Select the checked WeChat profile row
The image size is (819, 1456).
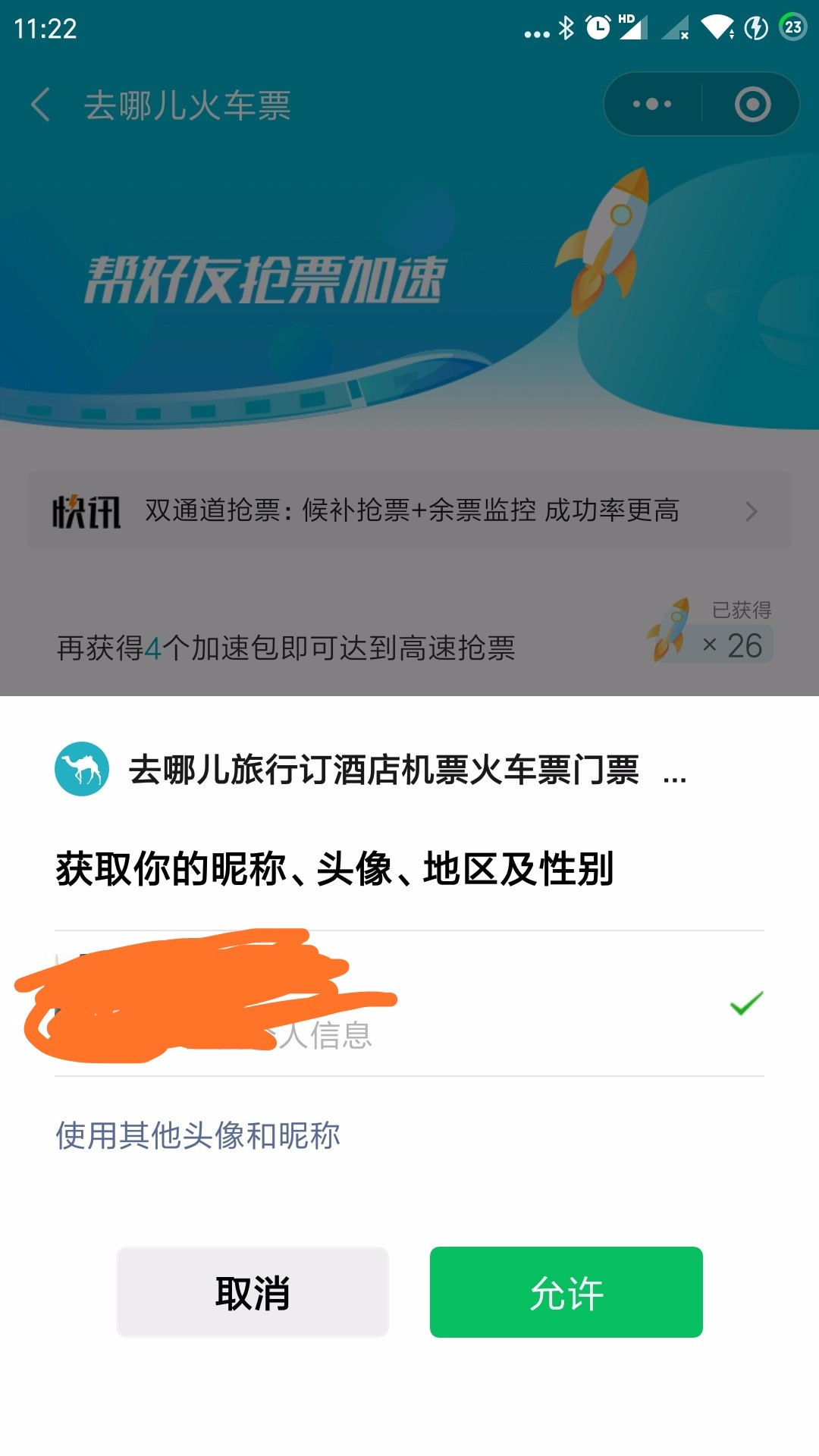(x=409, y=1003)
